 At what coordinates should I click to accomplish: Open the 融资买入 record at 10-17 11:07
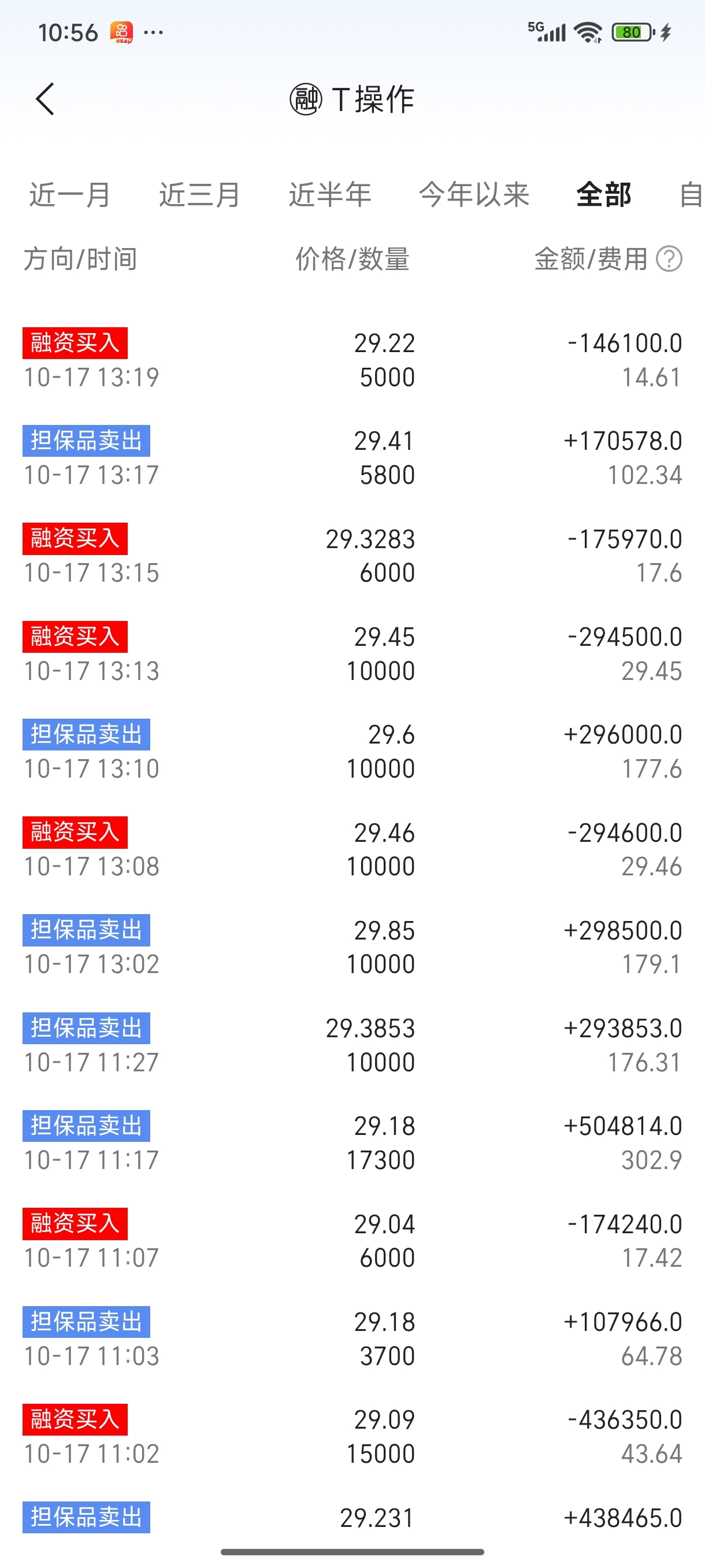(352, 1241)
